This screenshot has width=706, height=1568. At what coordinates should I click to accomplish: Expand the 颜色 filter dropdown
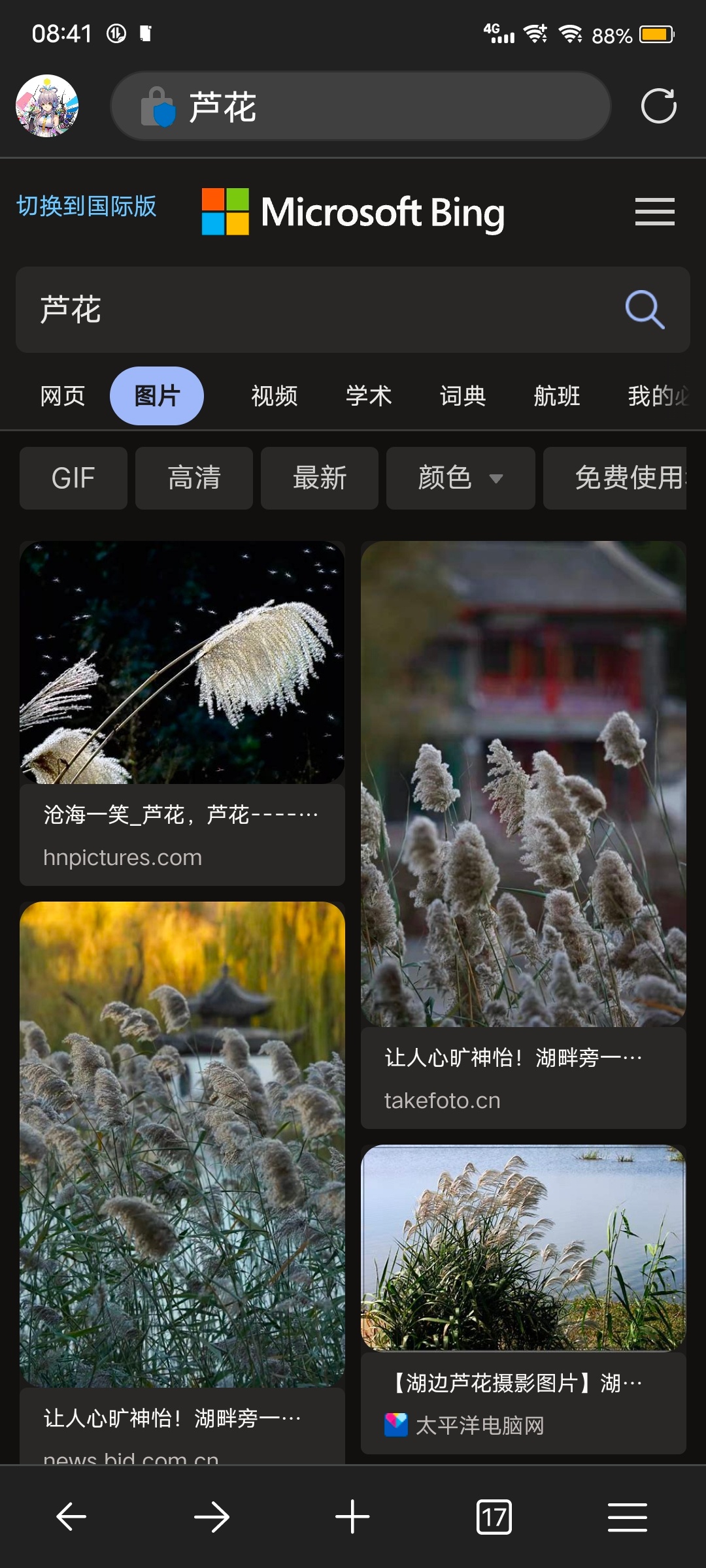point(460,478)
